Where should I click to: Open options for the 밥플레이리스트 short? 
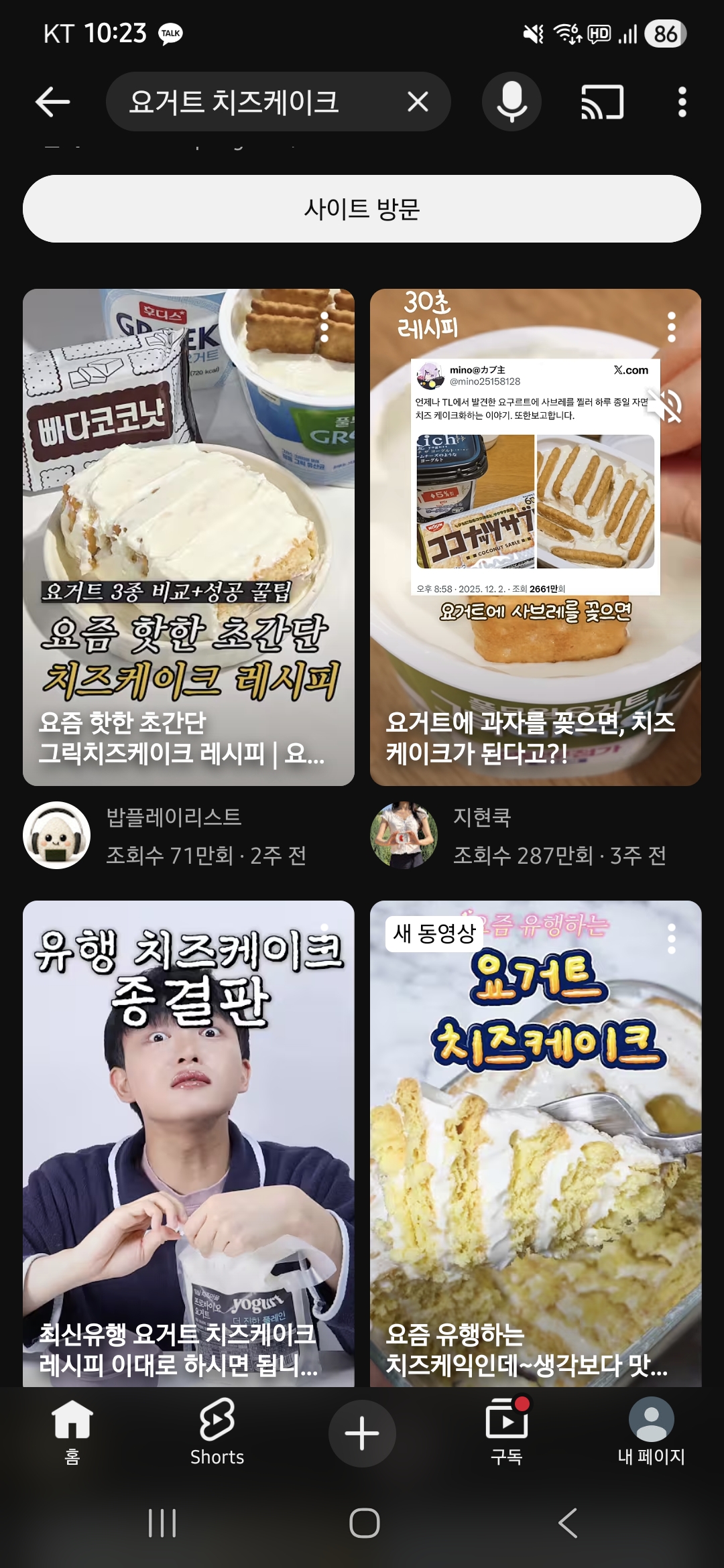coord(324,328)
